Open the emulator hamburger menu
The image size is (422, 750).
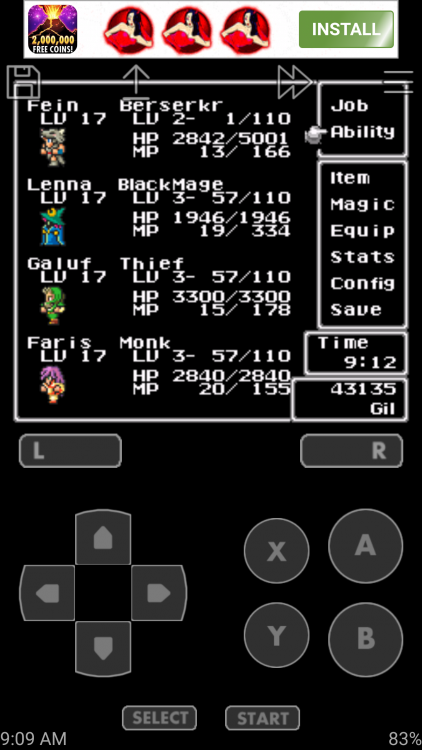[398, 82]
